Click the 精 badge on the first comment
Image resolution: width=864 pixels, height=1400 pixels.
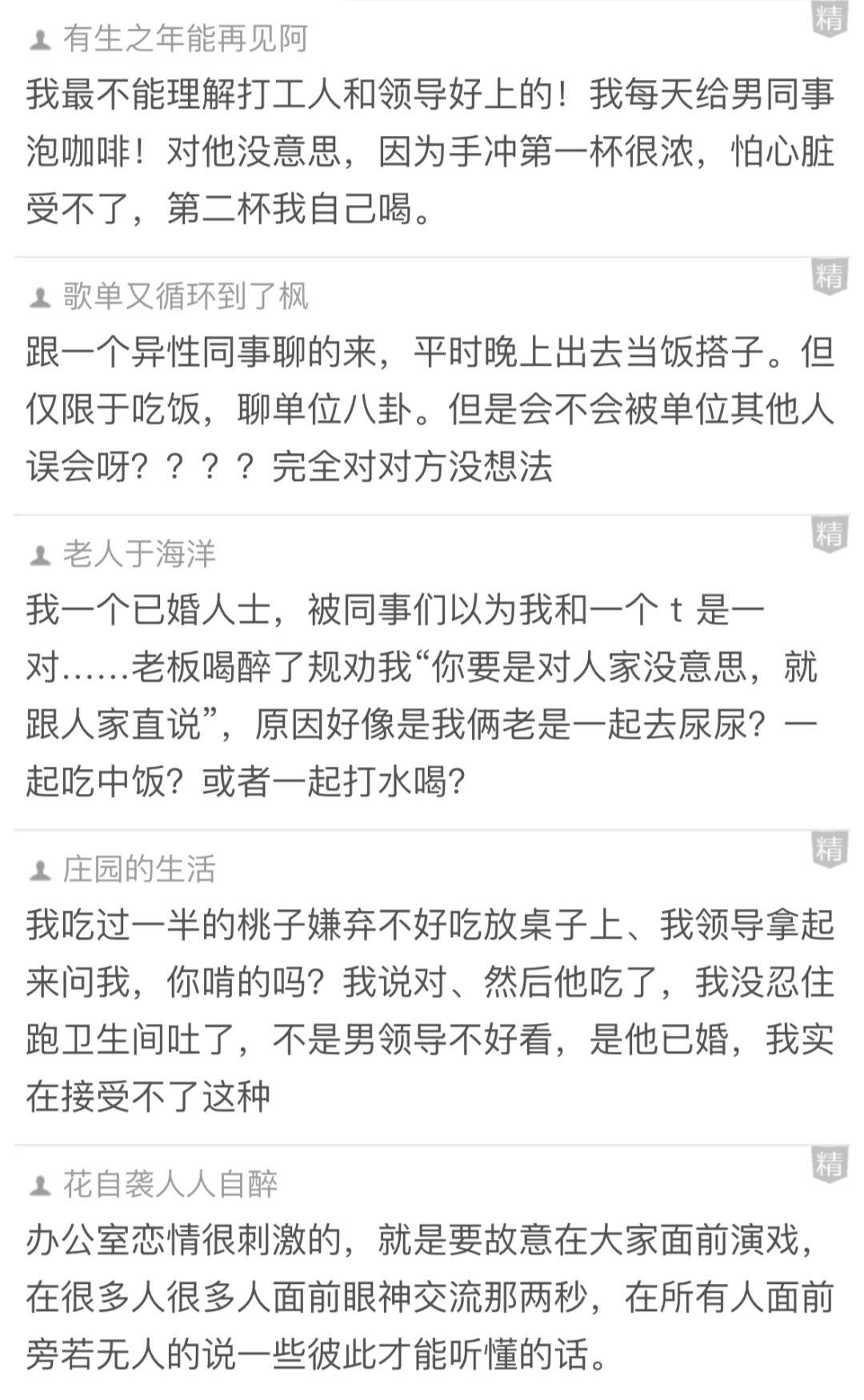coord(830,18)
